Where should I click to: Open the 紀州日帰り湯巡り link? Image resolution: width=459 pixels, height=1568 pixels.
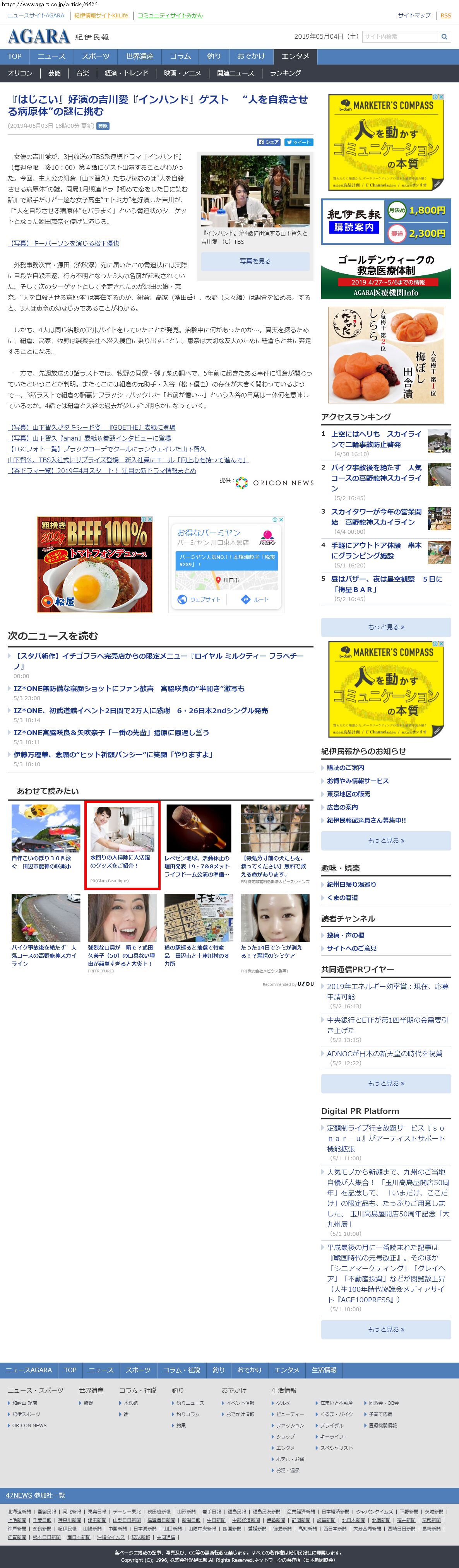[x=351, y=884]
